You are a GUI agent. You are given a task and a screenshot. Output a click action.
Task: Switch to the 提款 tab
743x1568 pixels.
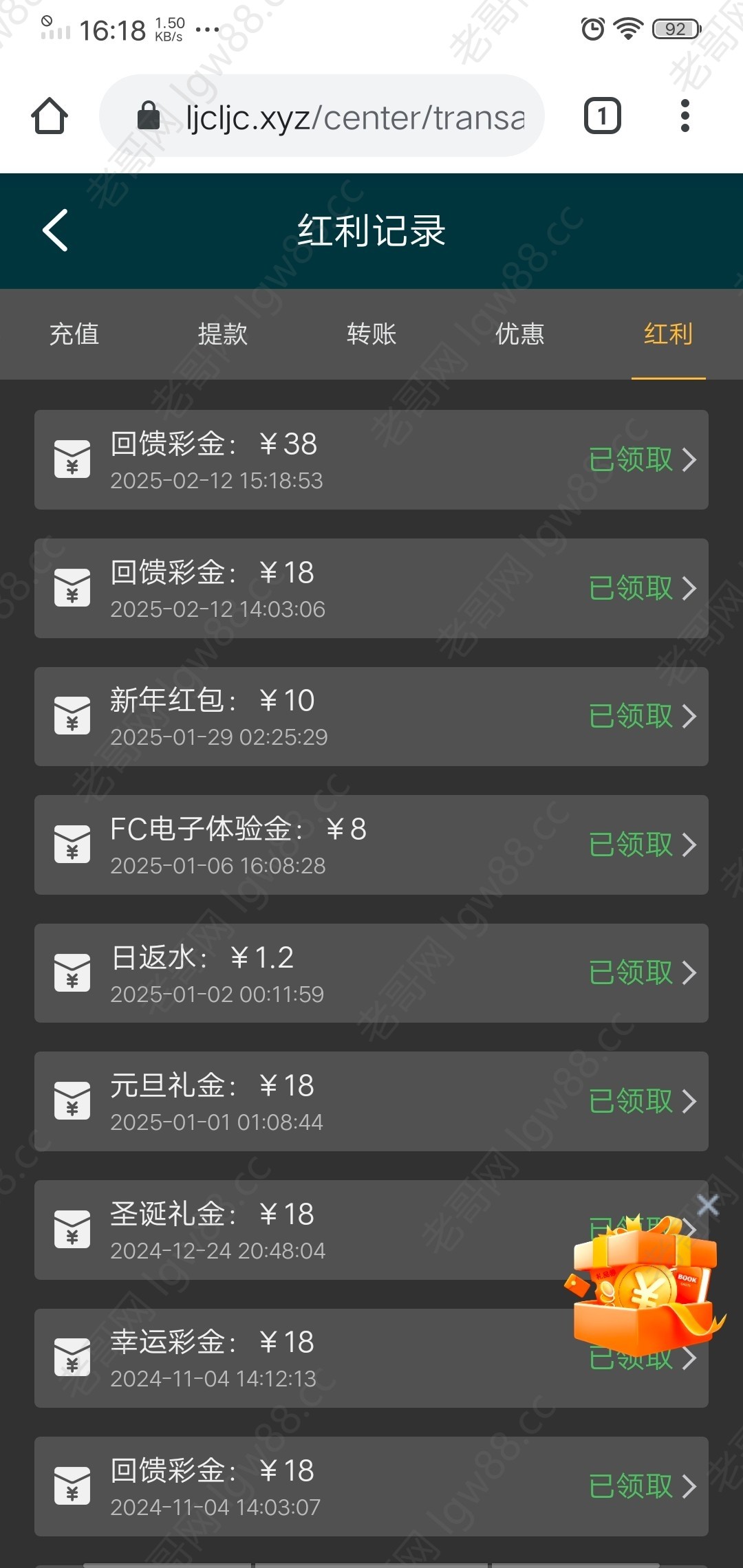(223, 334)
